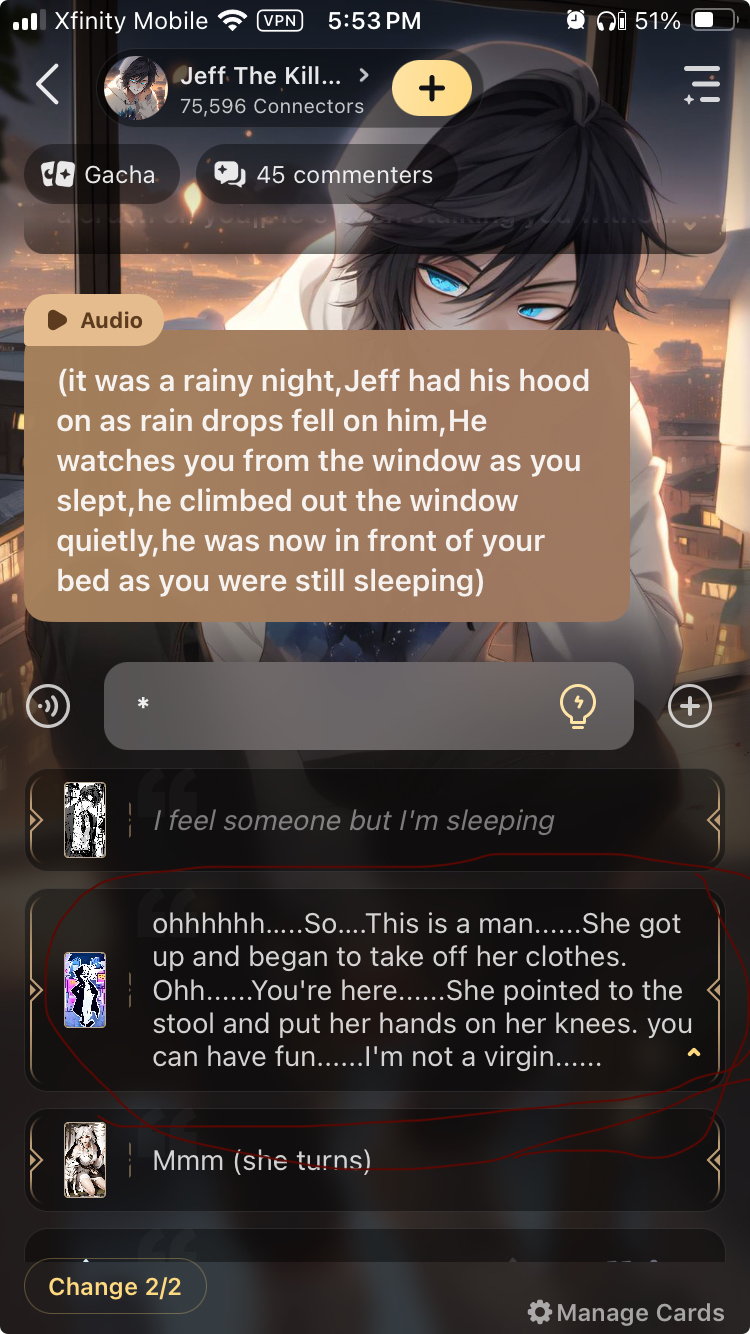Image resolution: width=750 pixels, height=1334 pixels.
Task: Tap the Change 2/2 button
Action: pos(115,1286)
